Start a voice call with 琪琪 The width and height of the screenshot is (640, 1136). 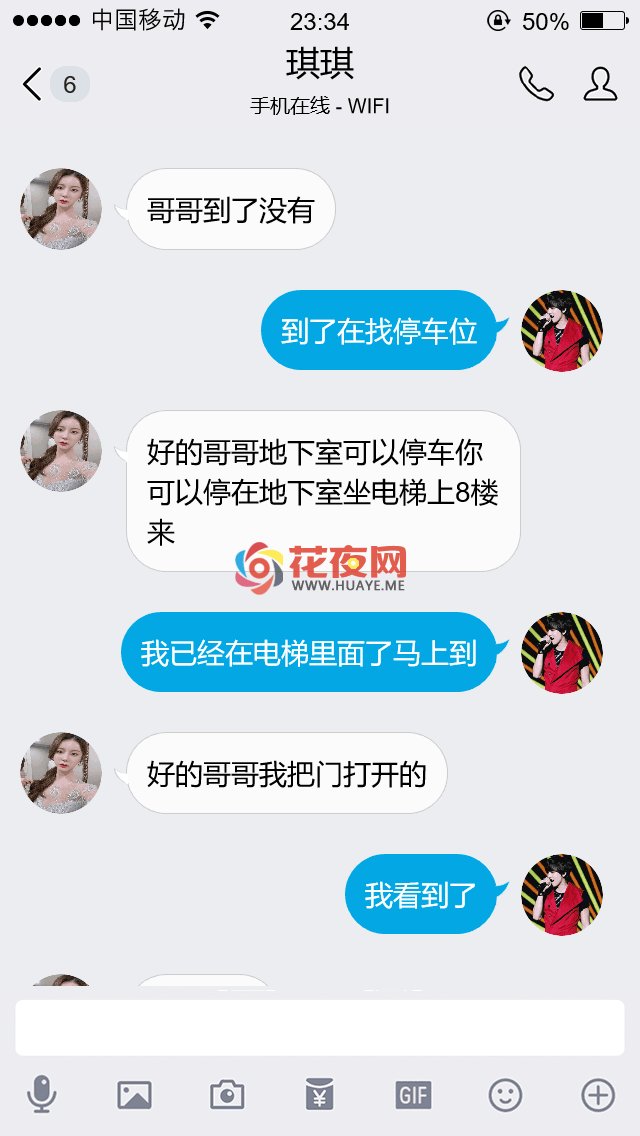click(x=536, y=84)
